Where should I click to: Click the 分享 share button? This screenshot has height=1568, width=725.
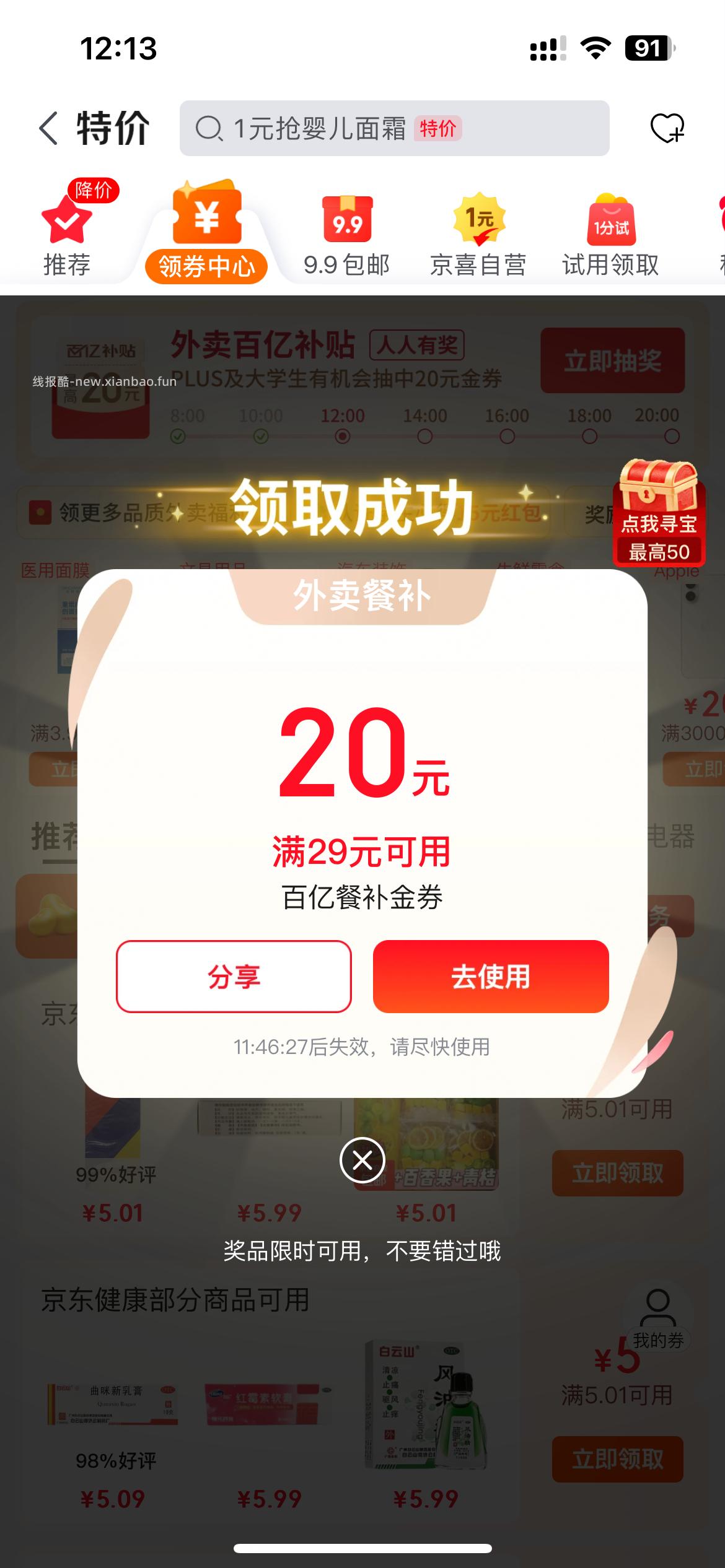(x=234, y=976)
